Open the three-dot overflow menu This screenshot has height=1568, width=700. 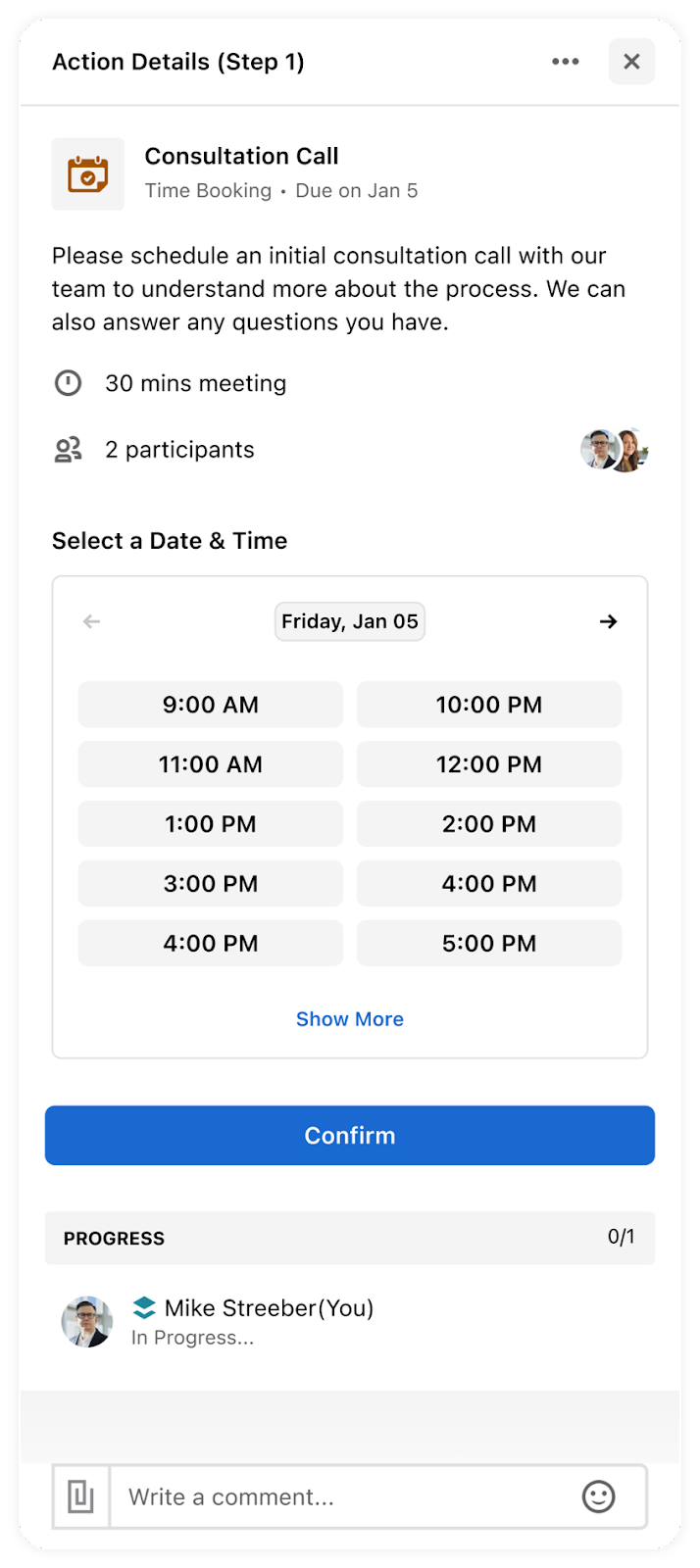tap(566, 62)
